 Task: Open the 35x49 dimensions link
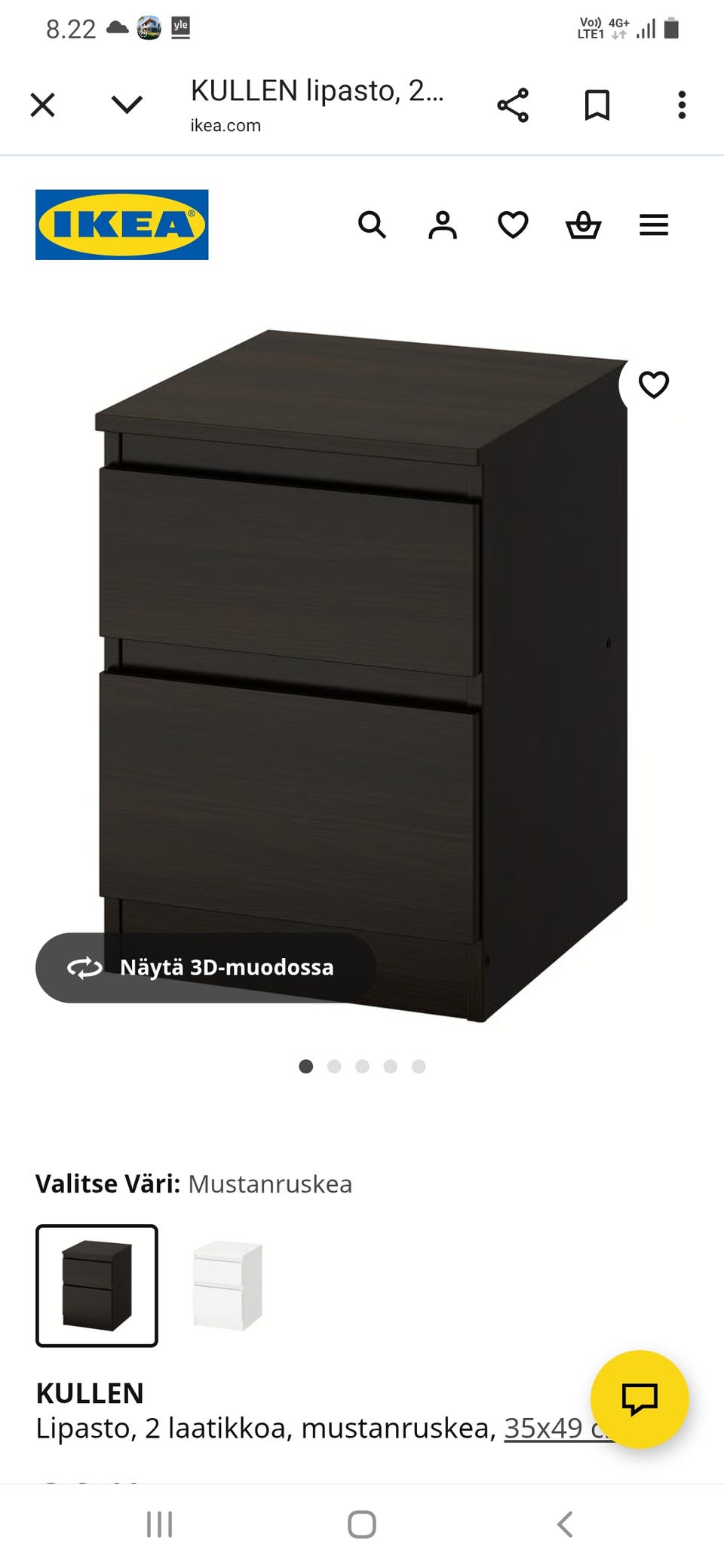point(558,1428)
